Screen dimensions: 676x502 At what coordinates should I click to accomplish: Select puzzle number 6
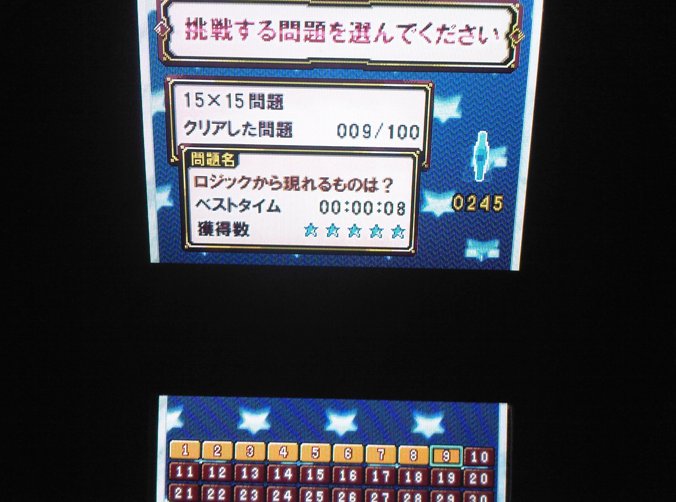click(x=347, y=454)
